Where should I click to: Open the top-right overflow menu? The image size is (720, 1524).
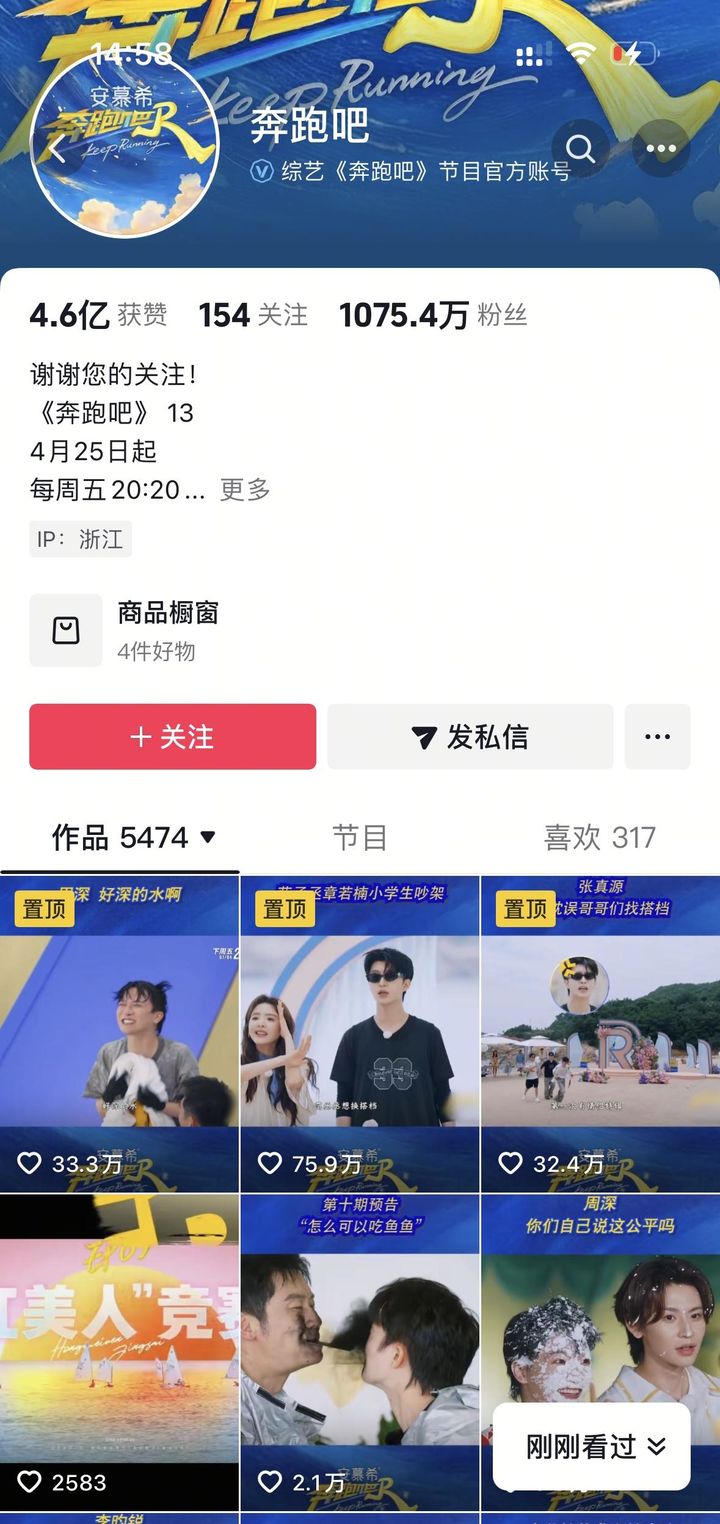[x=661, y=149]
